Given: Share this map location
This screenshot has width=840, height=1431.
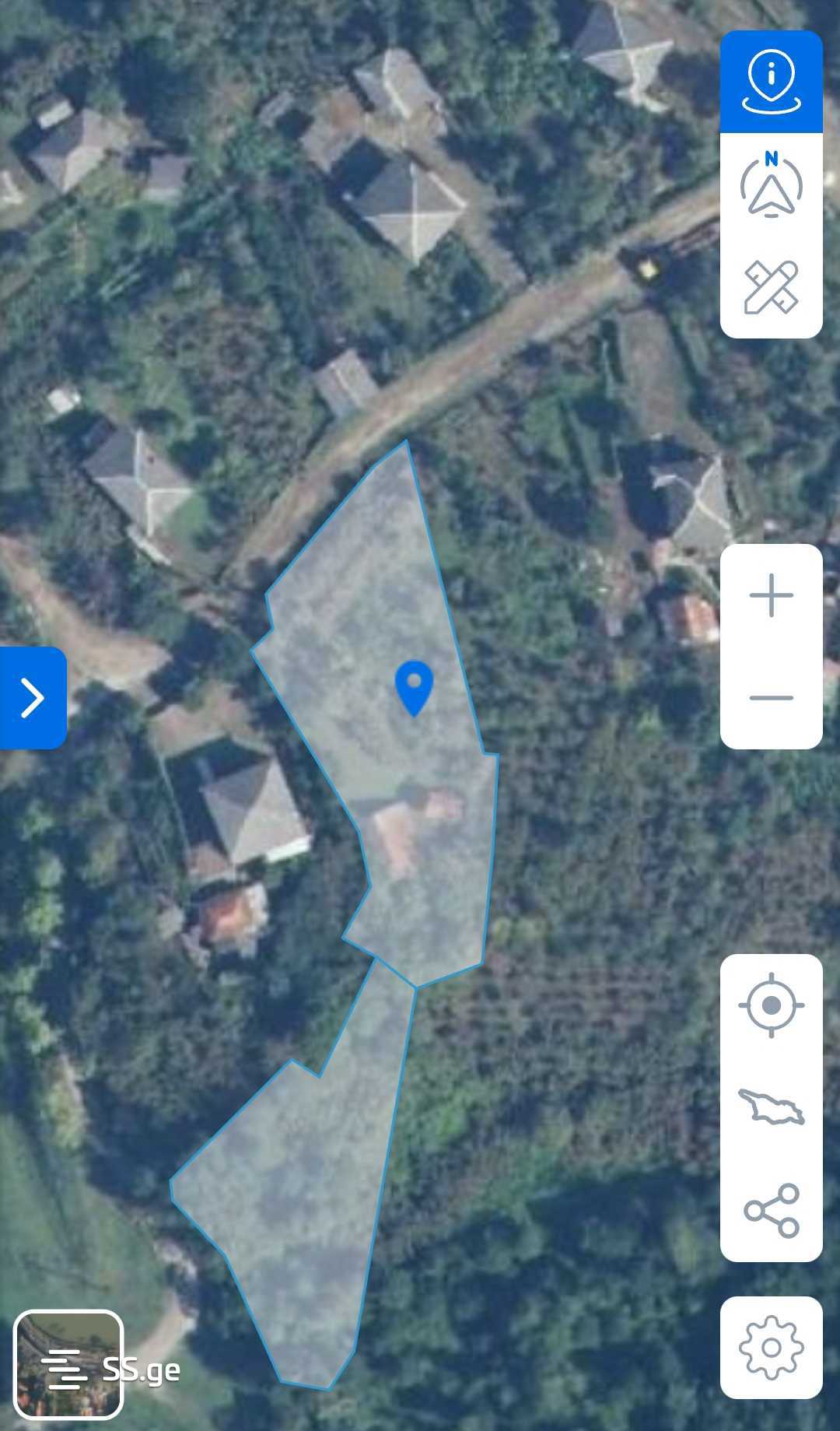Looking at the screenshot, I should [x=771, y=1210].
